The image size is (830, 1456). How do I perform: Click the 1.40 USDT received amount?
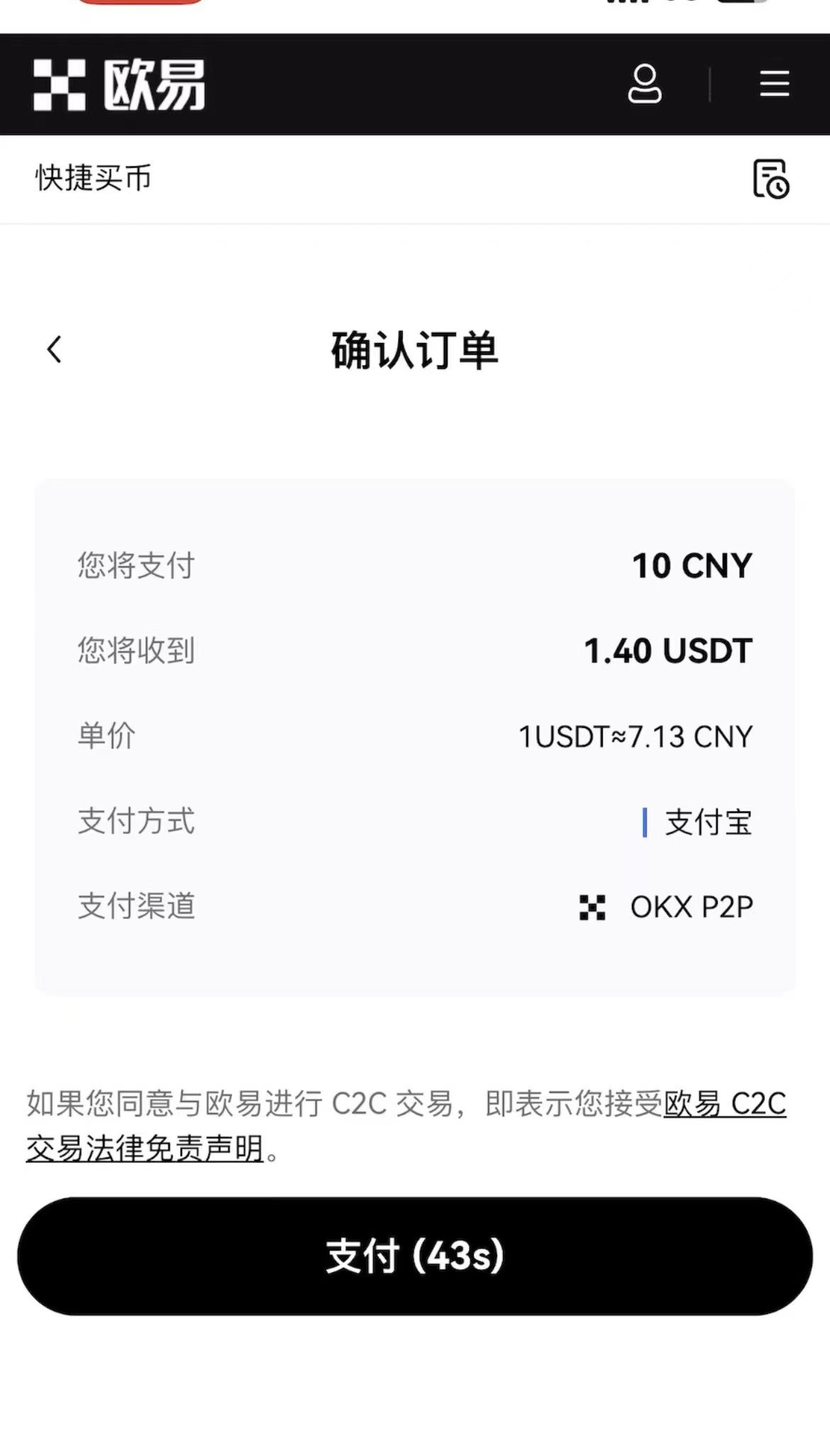(668, 651)
